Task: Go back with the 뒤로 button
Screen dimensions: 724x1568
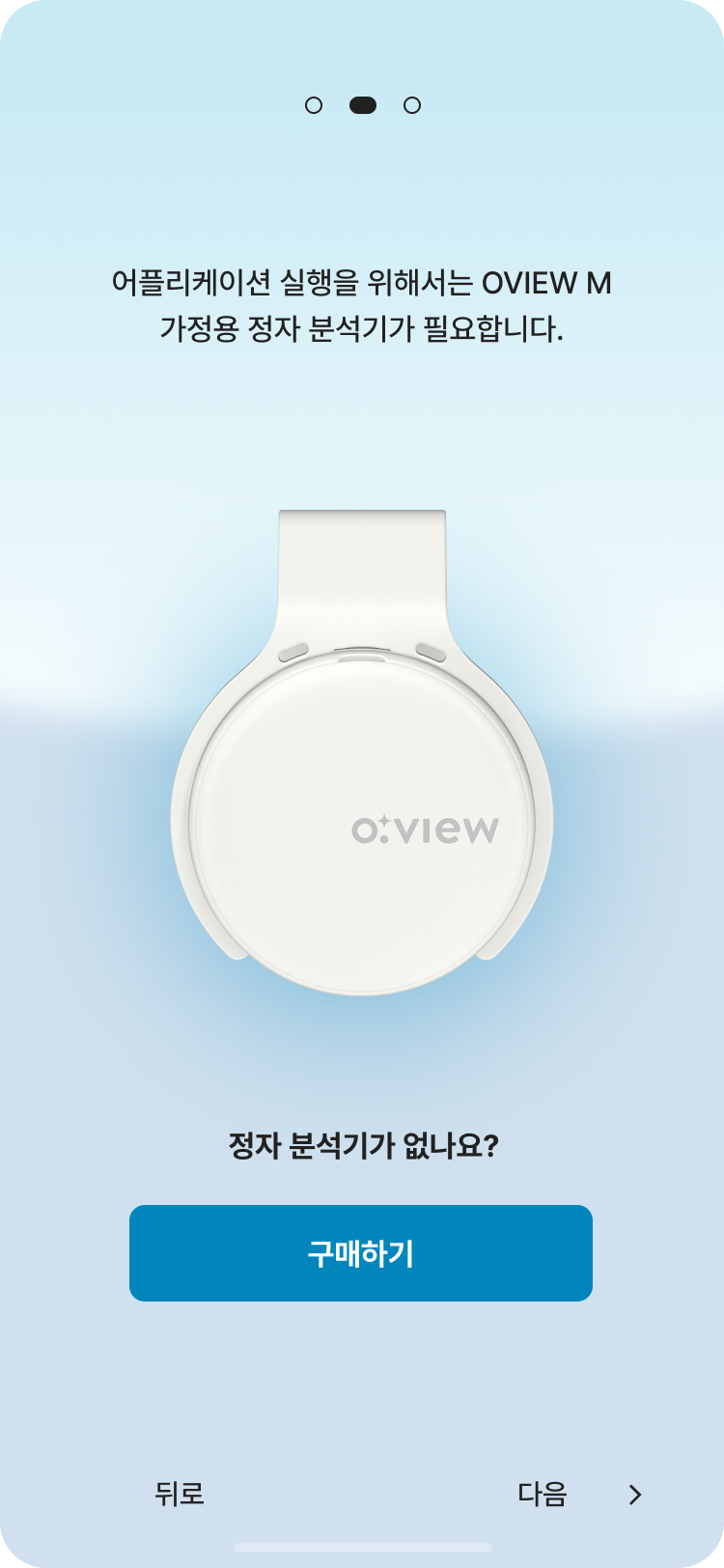Action: (x=180, y=1494)
